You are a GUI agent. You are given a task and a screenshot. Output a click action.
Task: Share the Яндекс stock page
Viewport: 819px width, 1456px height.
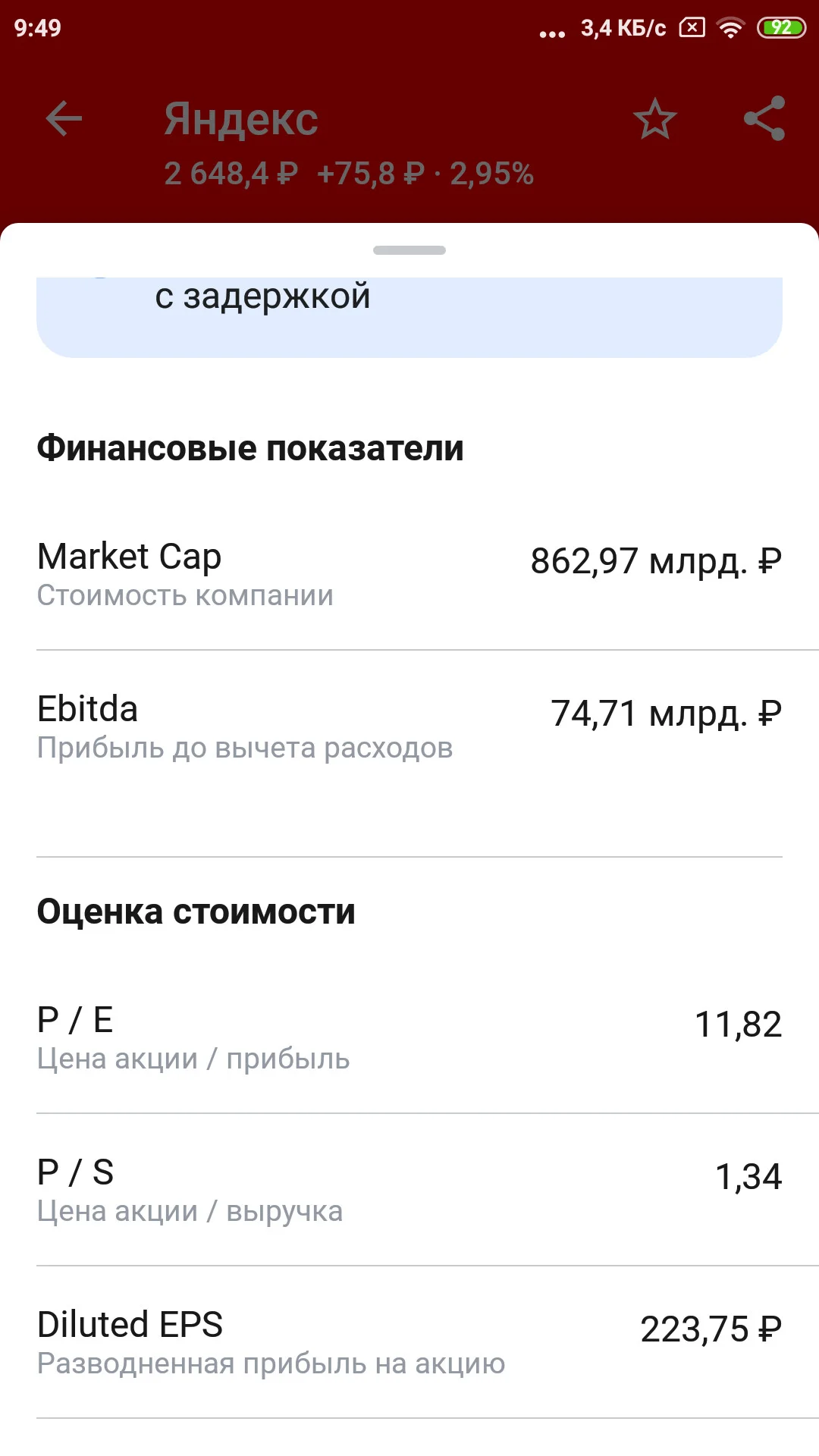[764, 118]
